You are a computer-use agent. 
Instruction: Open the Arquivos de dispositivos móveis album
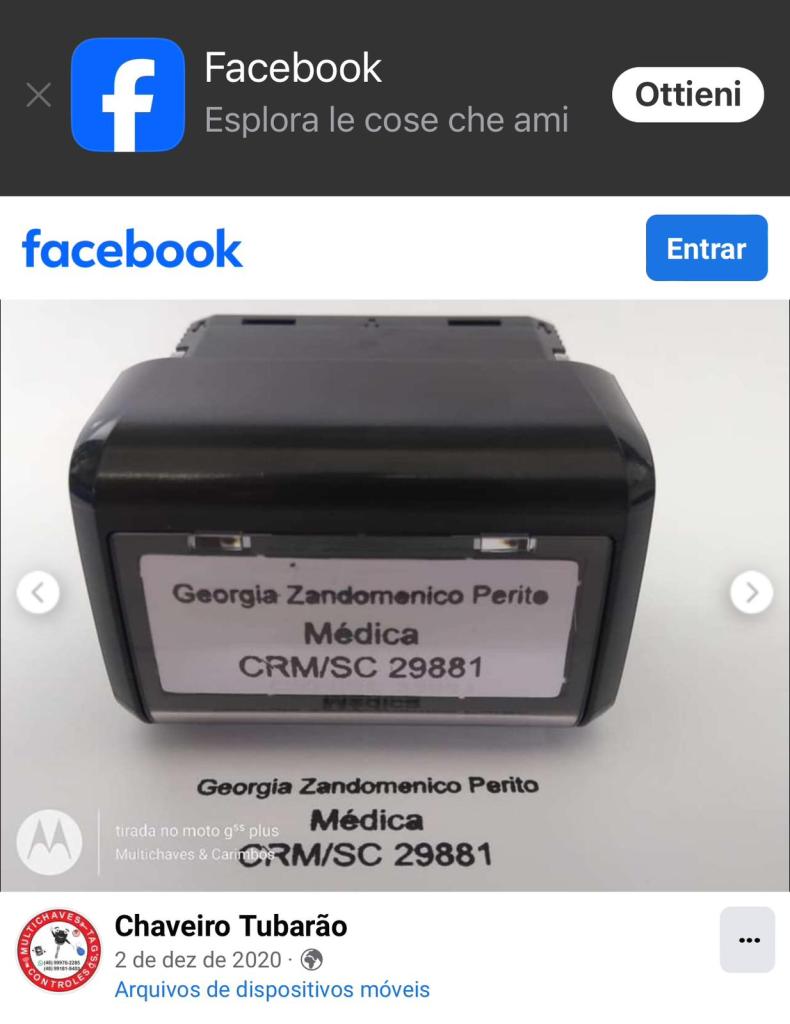pyautogui.click(x=272, y=990)
